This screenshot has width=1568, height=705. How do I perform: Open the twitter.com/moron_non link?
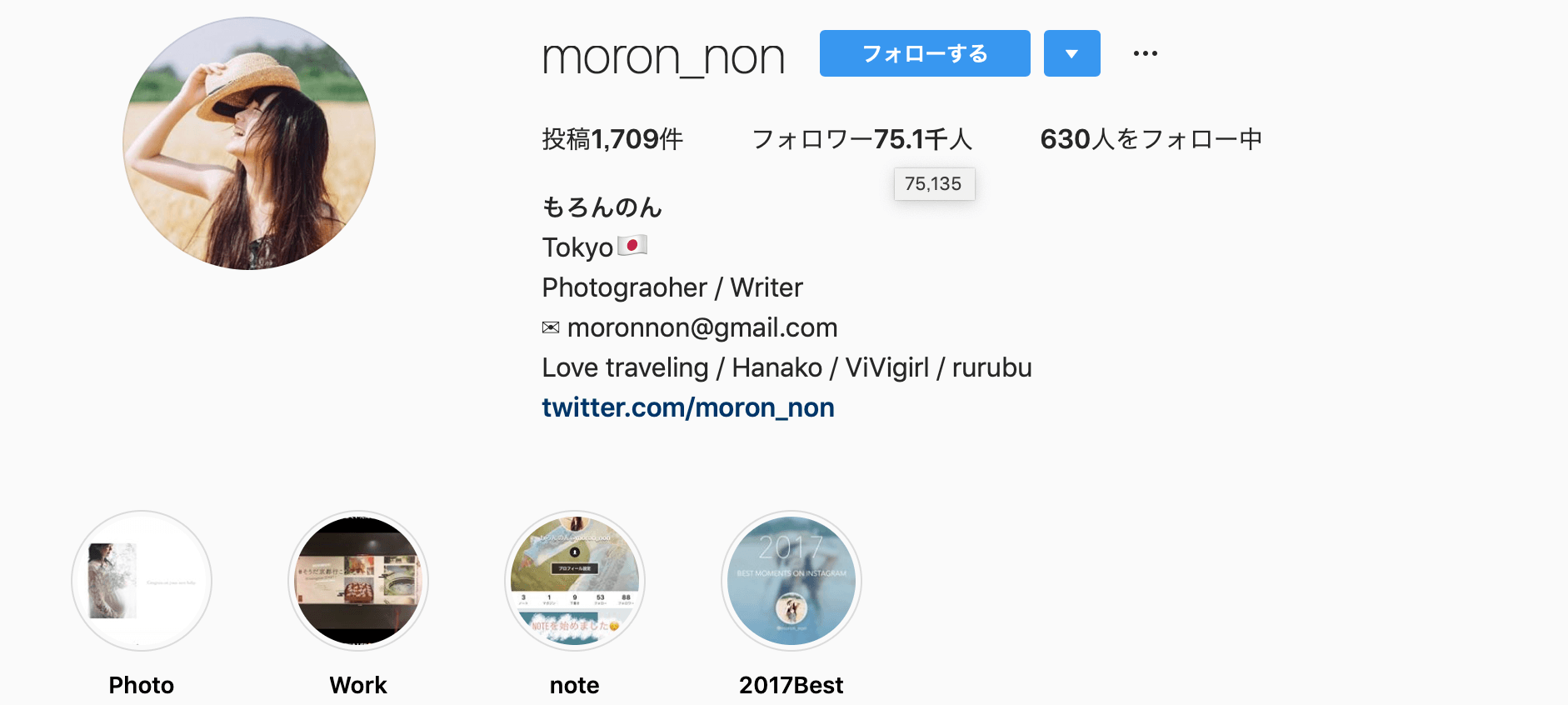pos(687,407)
